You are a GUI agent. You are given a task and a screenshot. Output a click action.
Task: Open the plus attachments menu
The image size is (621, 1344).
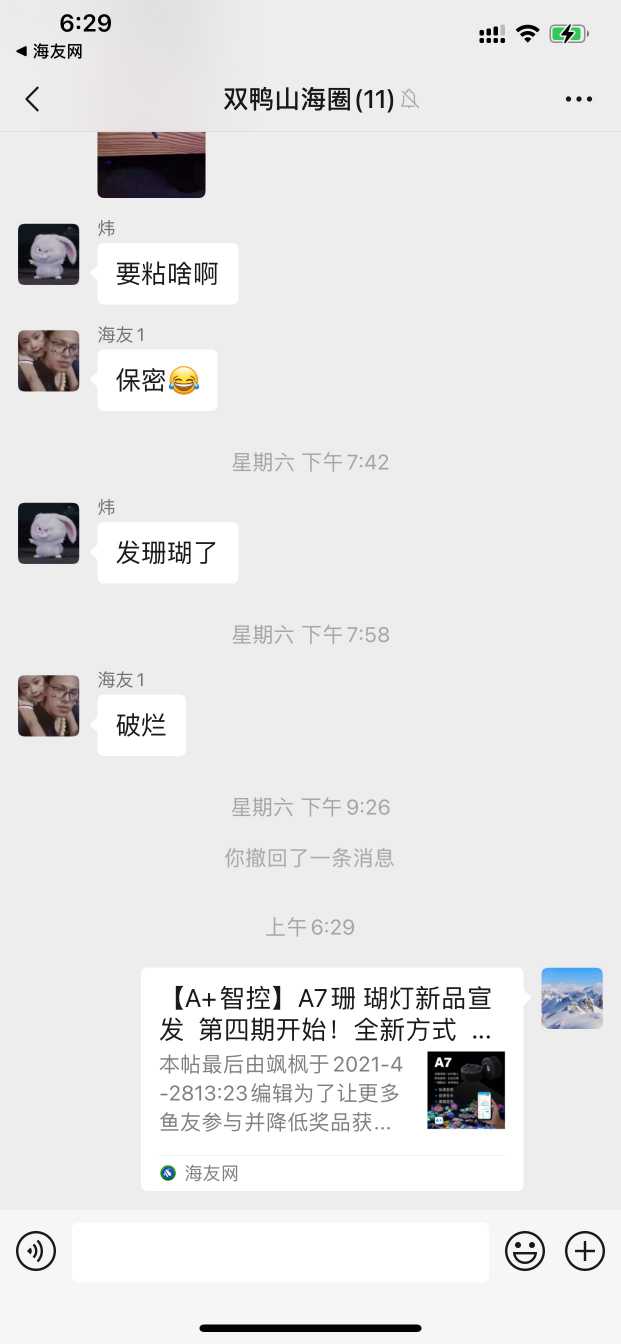585,1251
